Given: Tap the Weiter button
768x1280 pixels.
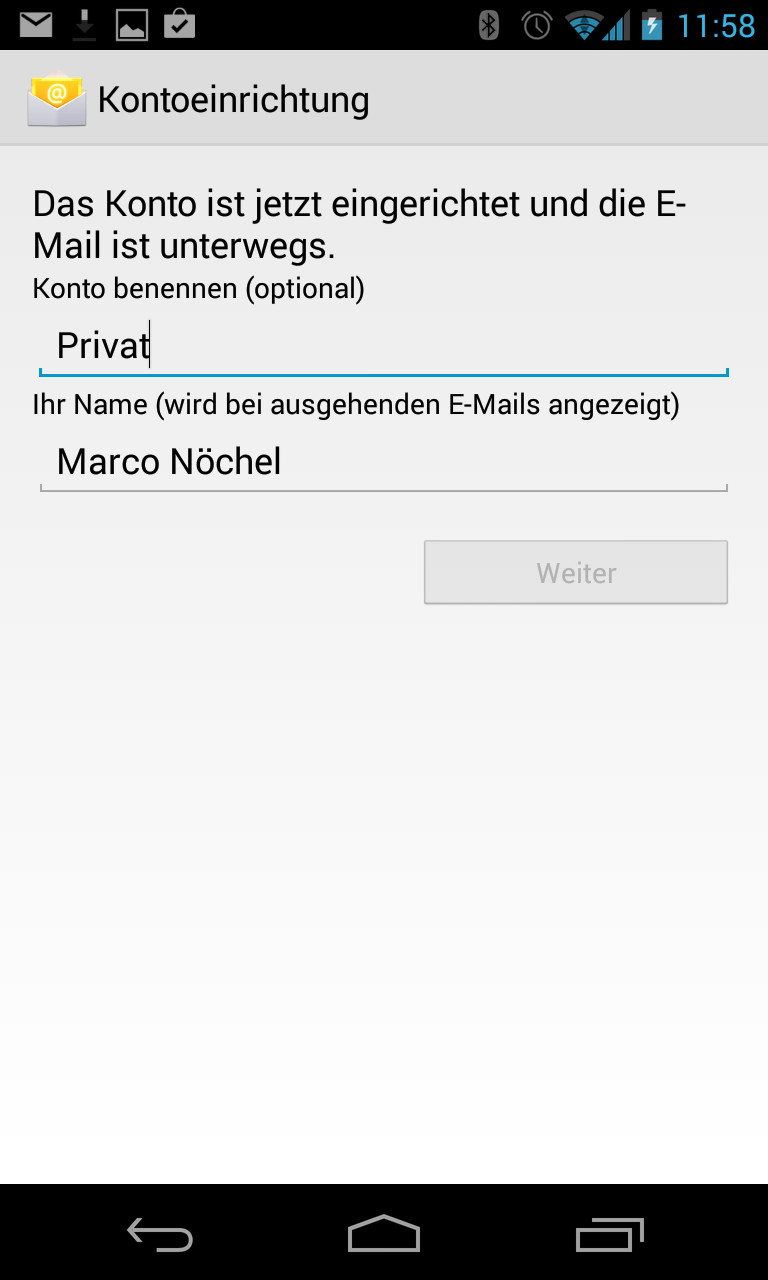Looking at the screenshot, I should pos(575,573).
